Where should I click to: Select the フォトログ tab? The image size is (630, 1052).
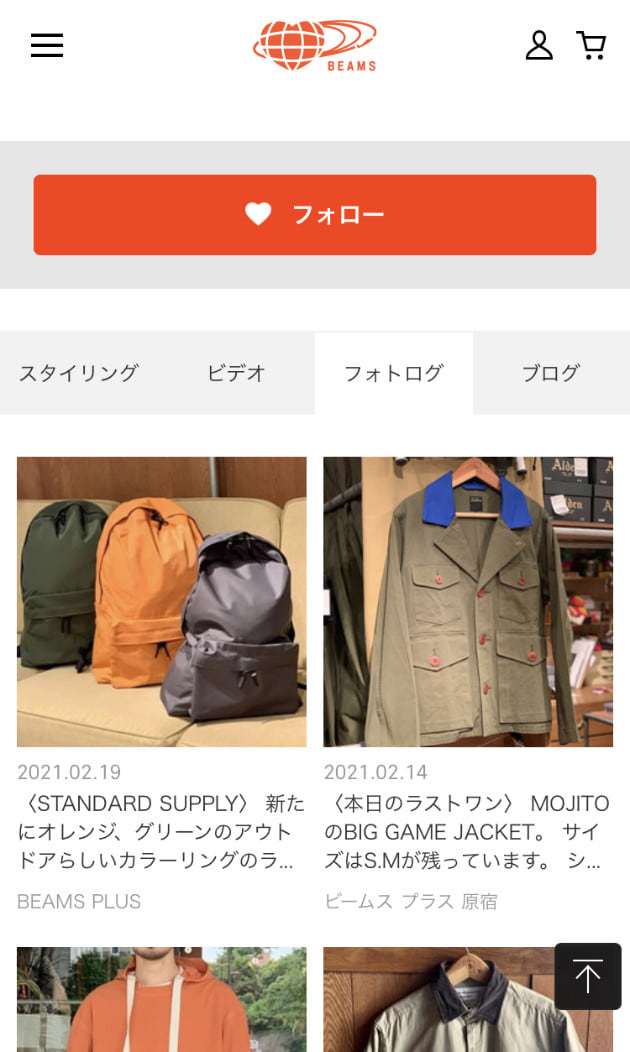[393, 373]
